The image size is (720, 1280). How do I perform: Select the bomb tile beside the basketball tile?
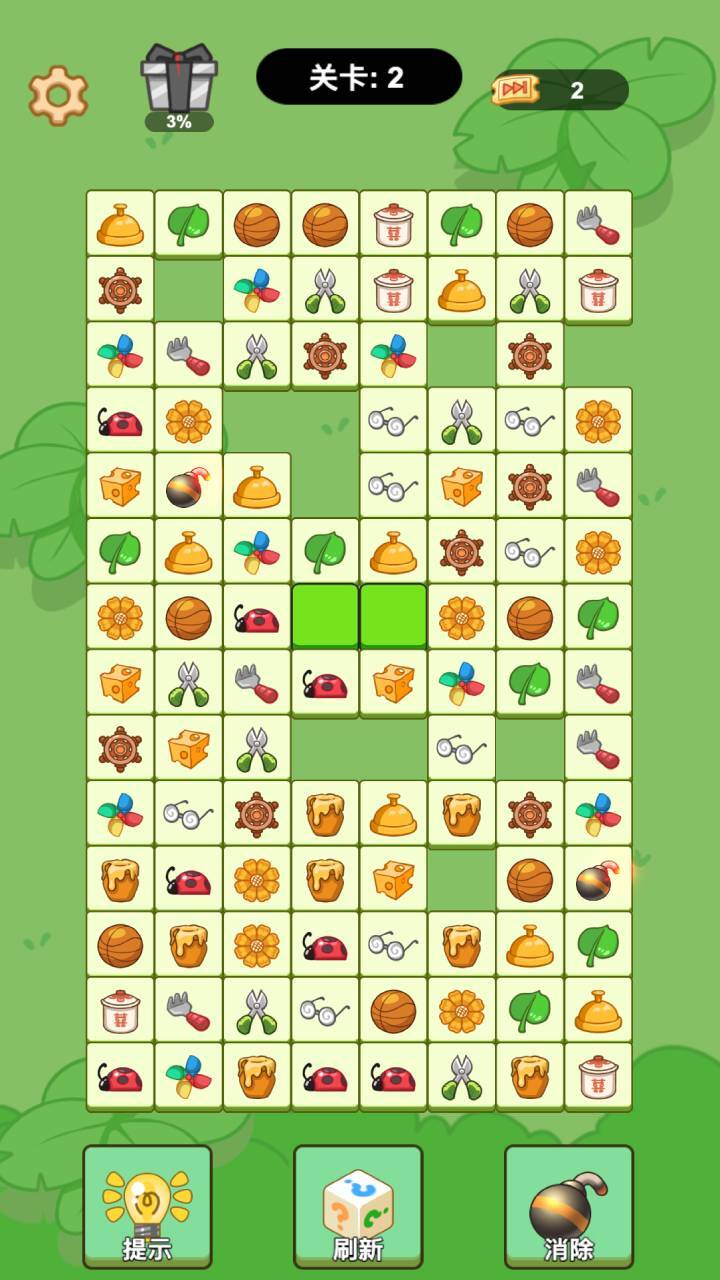(598, 879)
